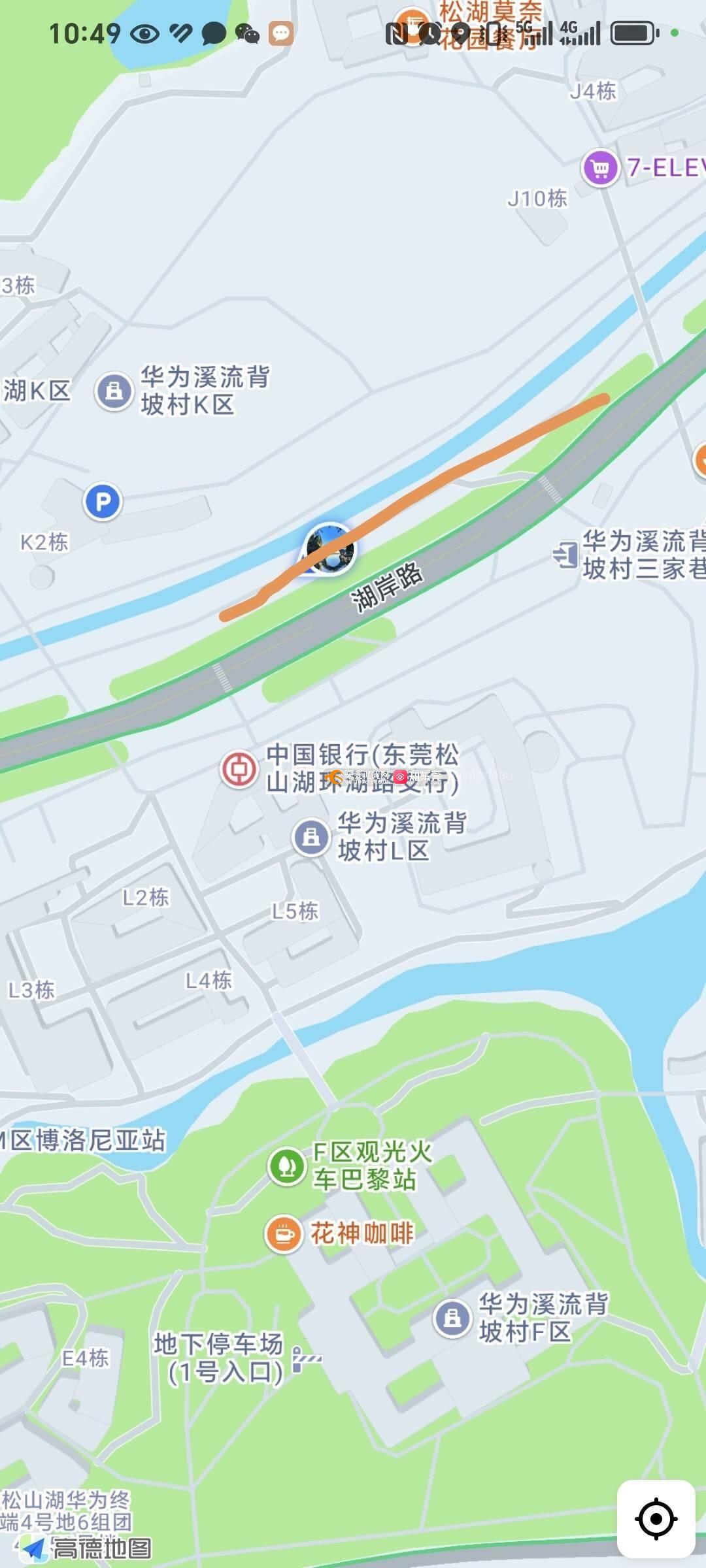Tap 地下停车场(1号入口) entrance marker
The width and height of the screenshot is (706, 1568).
[307, 1358]
